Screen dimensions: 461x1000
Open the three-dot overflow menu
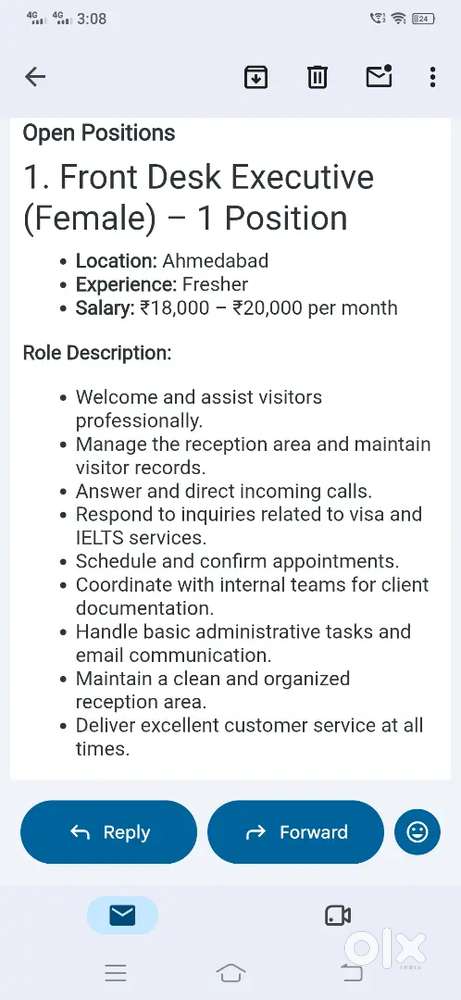[433, 77]
